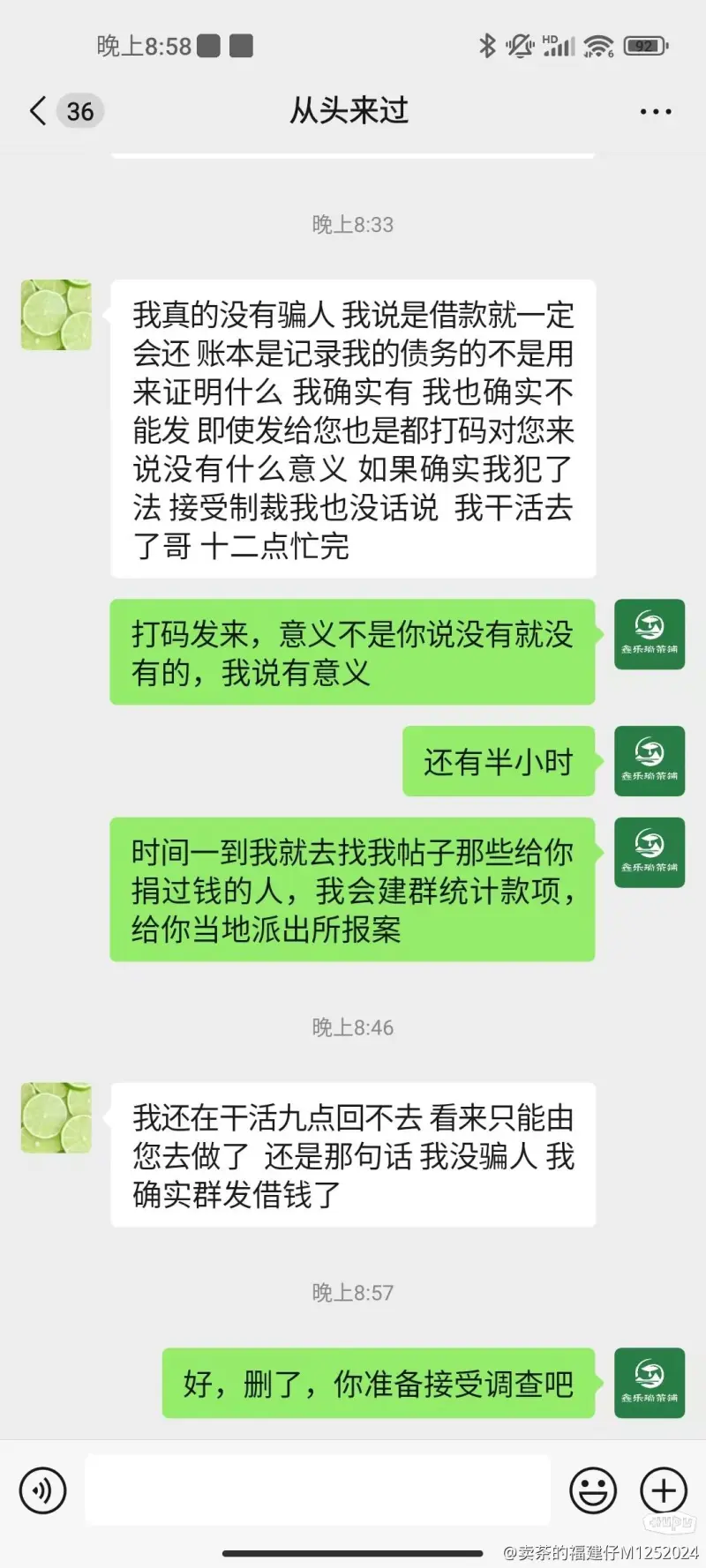Screen dimensions: 706x1568
Task: Open the chat overflow menu
Action: pyautogui.click(x=655, y=112)
